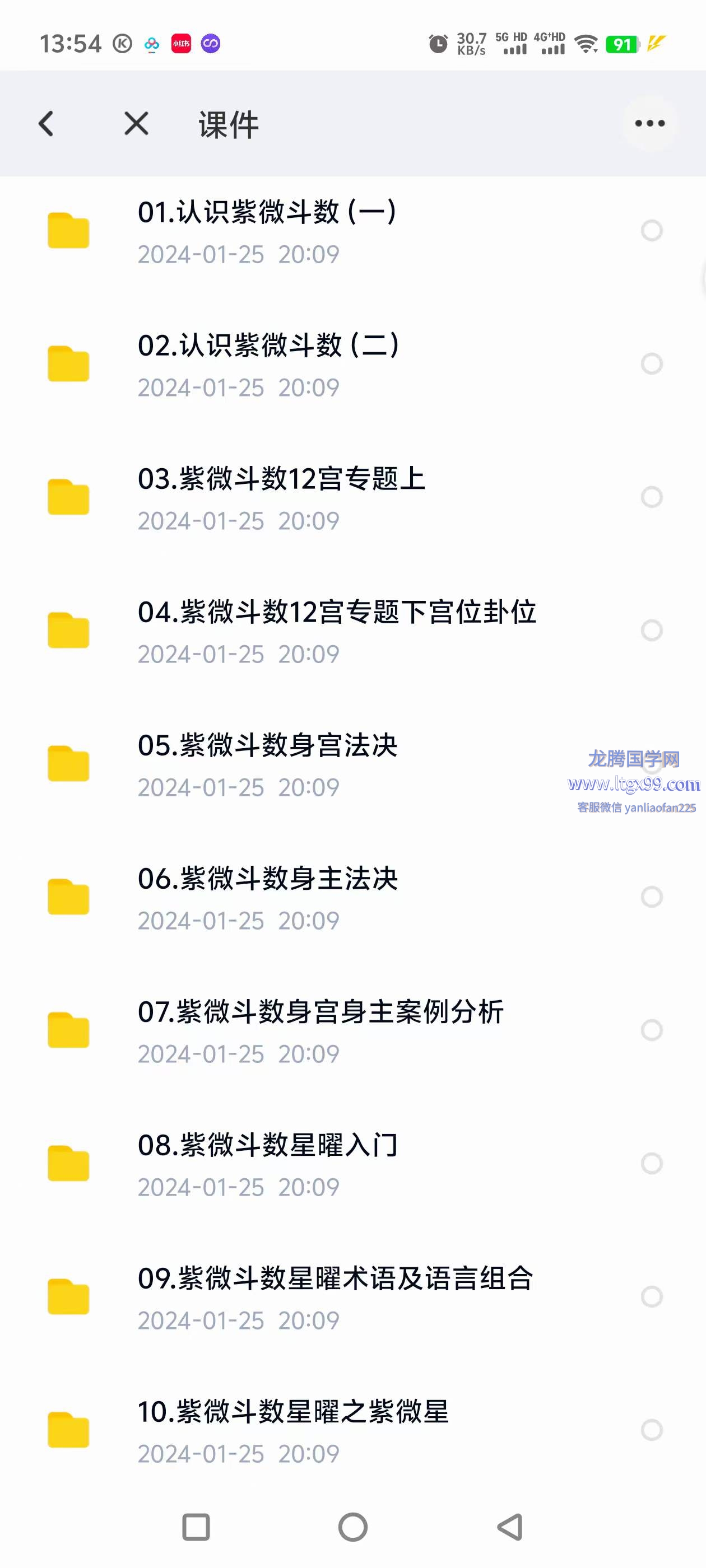
Task: Open folder 06.紫微斗数身主法决
Action: click(352, 897)
